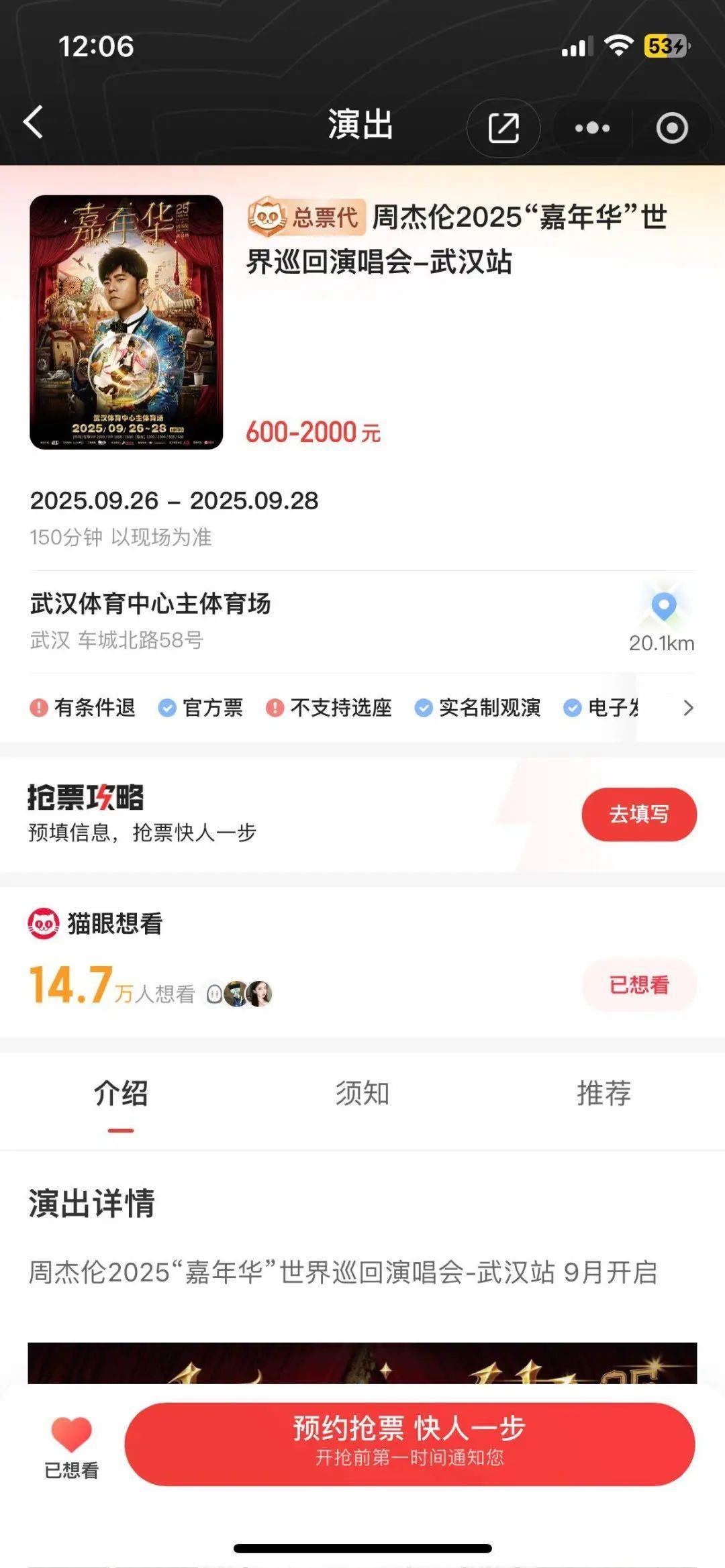Open the more options (ellipsis) icon
725x1568 pixels.
[x=589, y=126]
